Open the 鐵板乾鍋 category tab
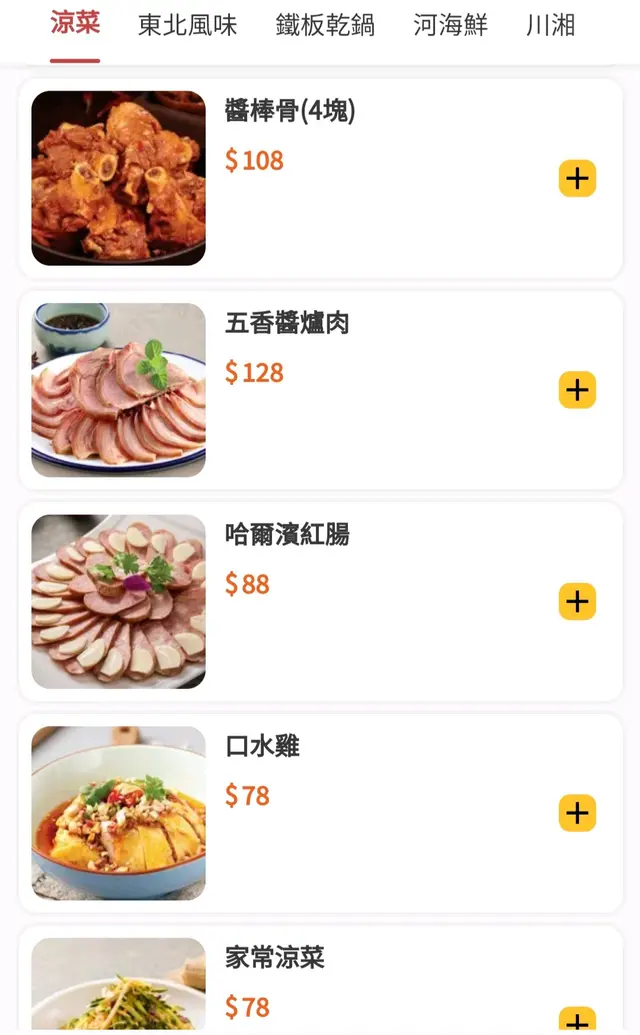Viewport: 640px width, 1035px height. (325, 25)
